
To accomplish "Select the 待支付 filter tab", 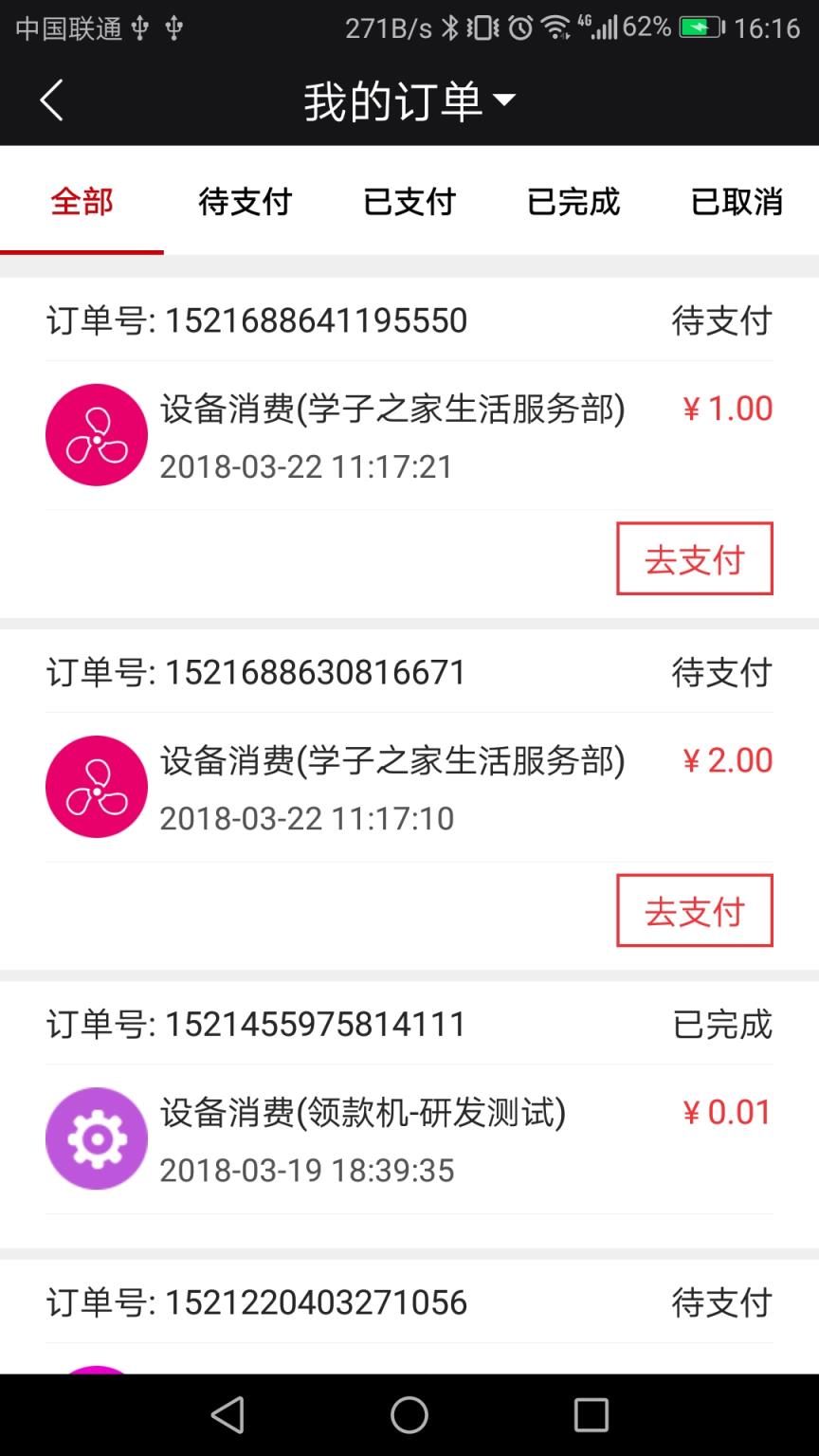I will pos(245,202).
